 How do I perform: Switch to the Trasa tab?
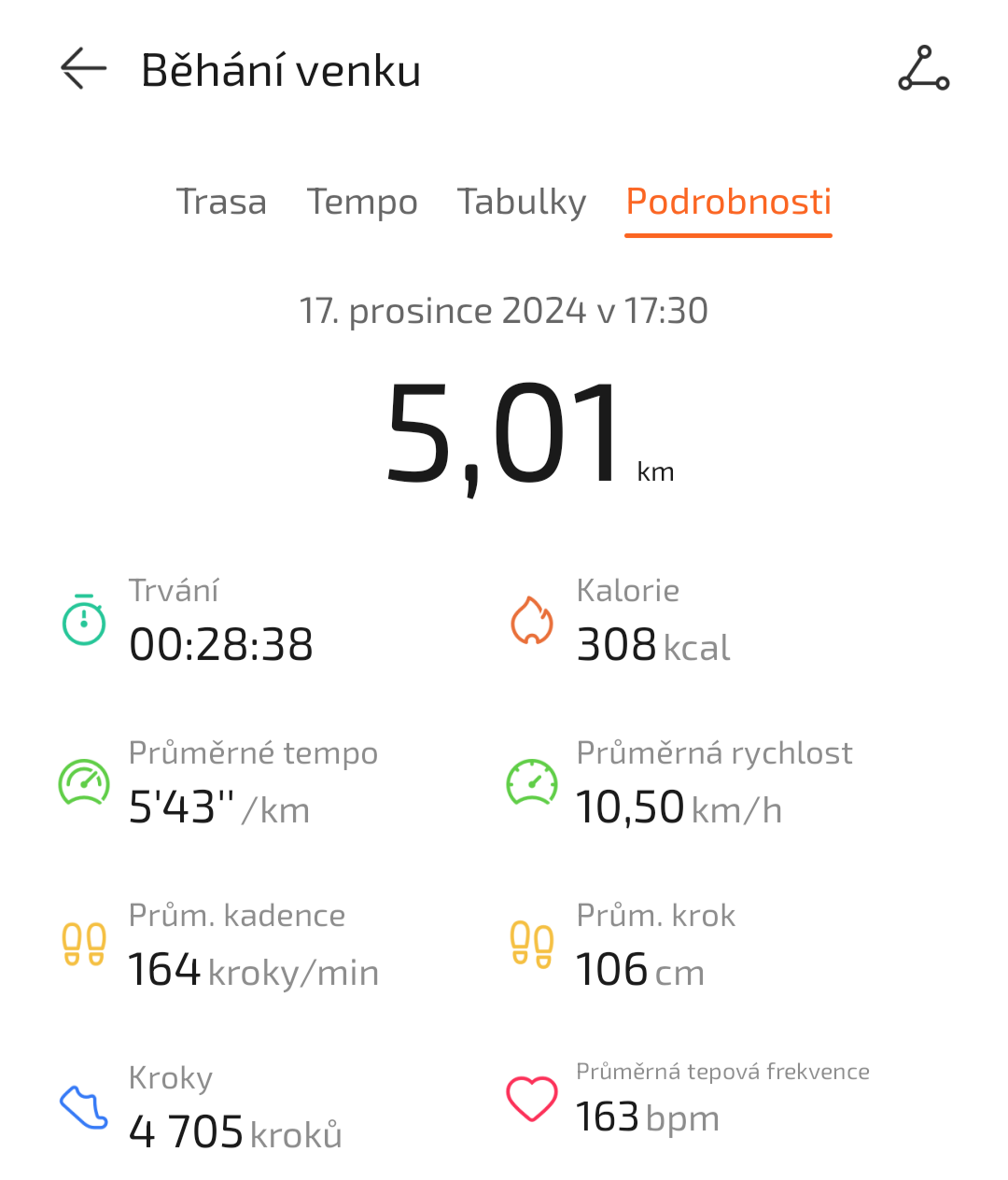tap(221, 202)
